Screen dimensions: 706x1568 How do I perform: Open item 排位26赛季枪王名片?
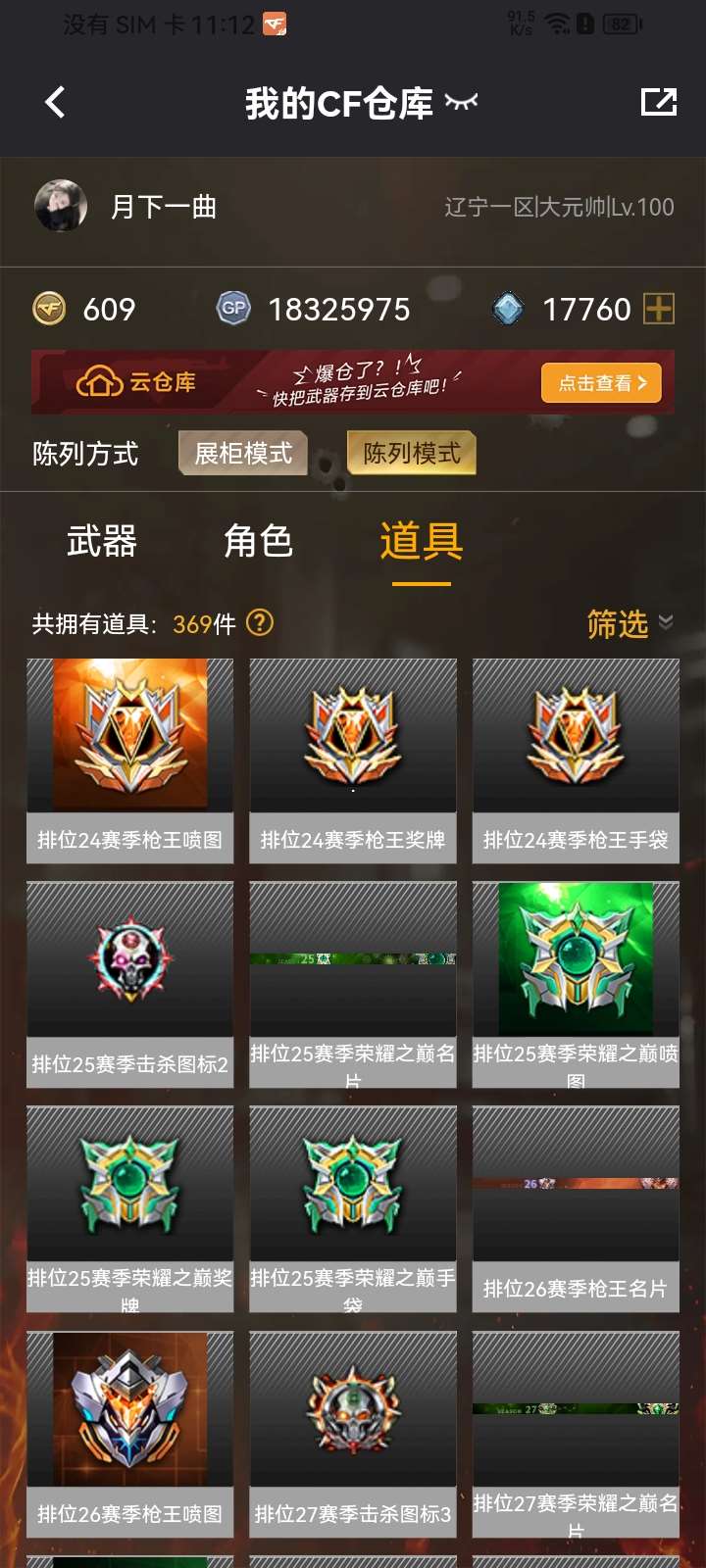point(576,1207)
